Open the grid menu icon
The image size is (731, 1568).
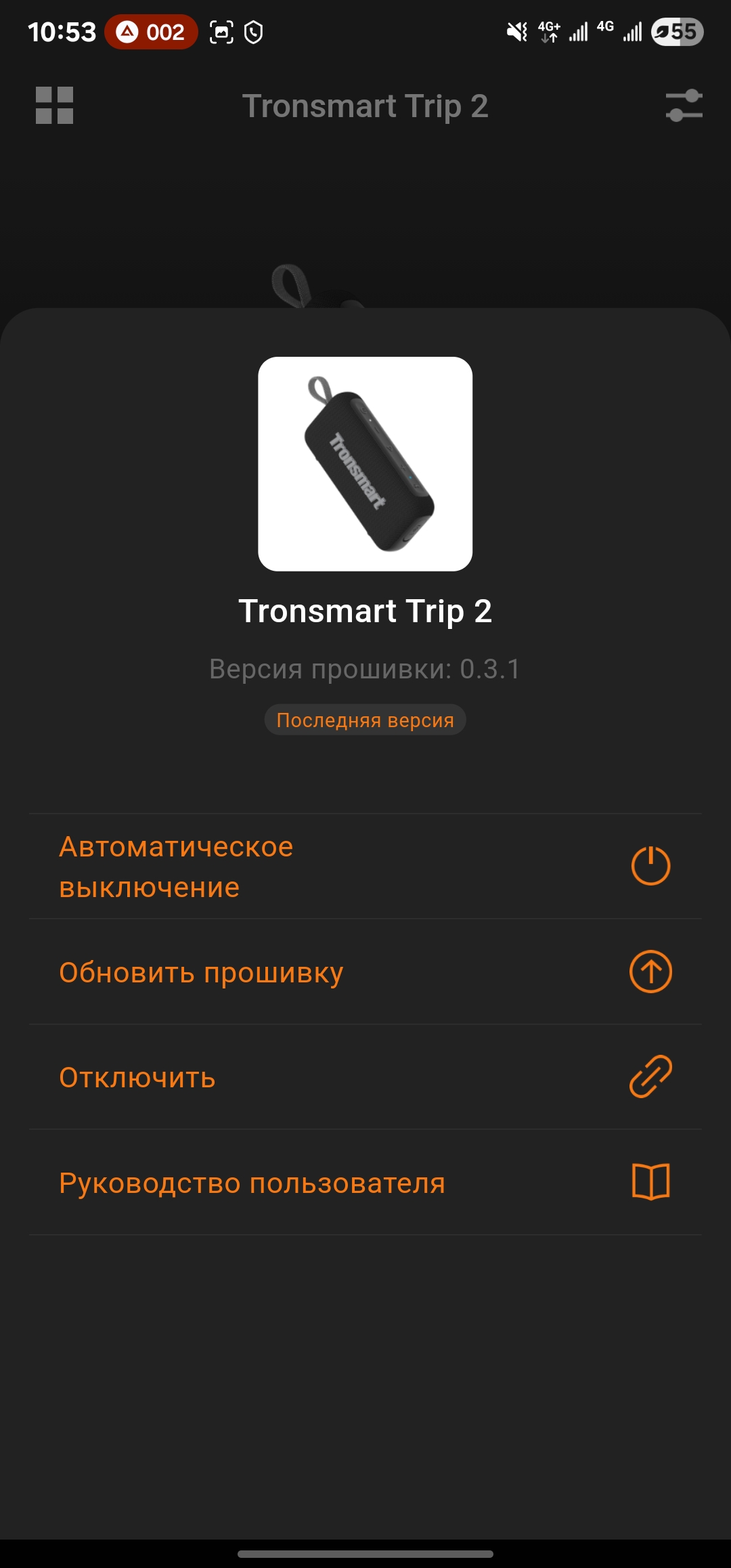[x=54, y=106]
